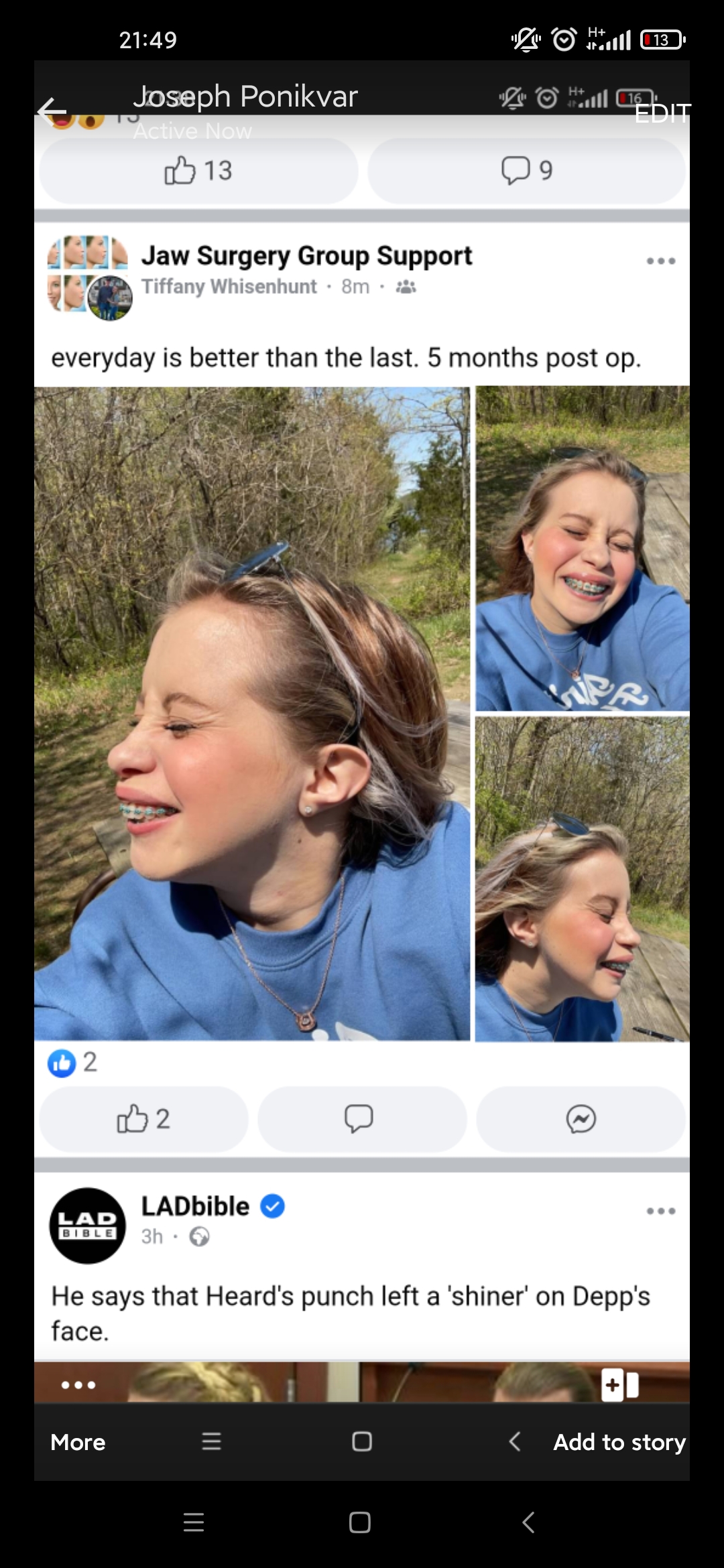Tap More at the bottom left

[78, 1442]
